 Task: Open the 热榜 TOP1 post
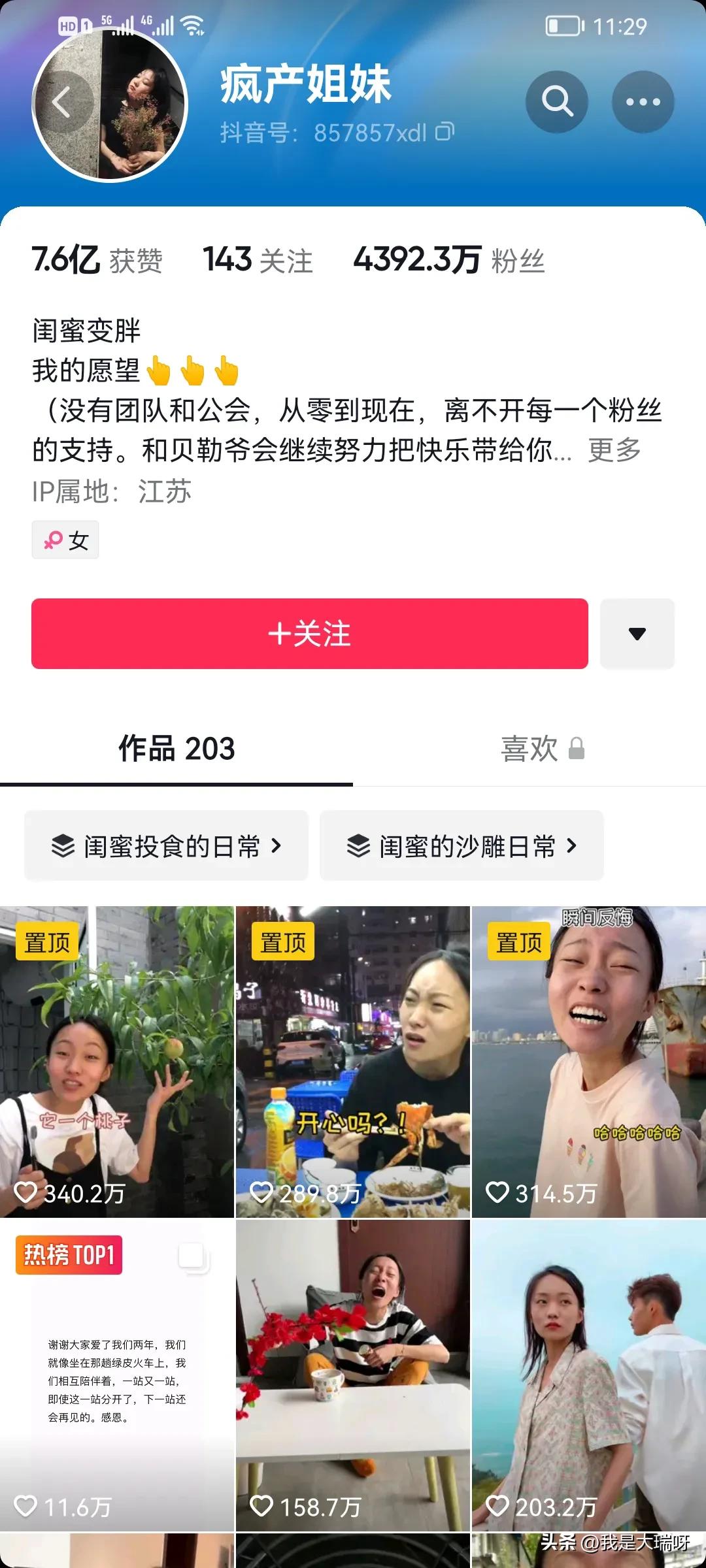(x=117, y=1375)
